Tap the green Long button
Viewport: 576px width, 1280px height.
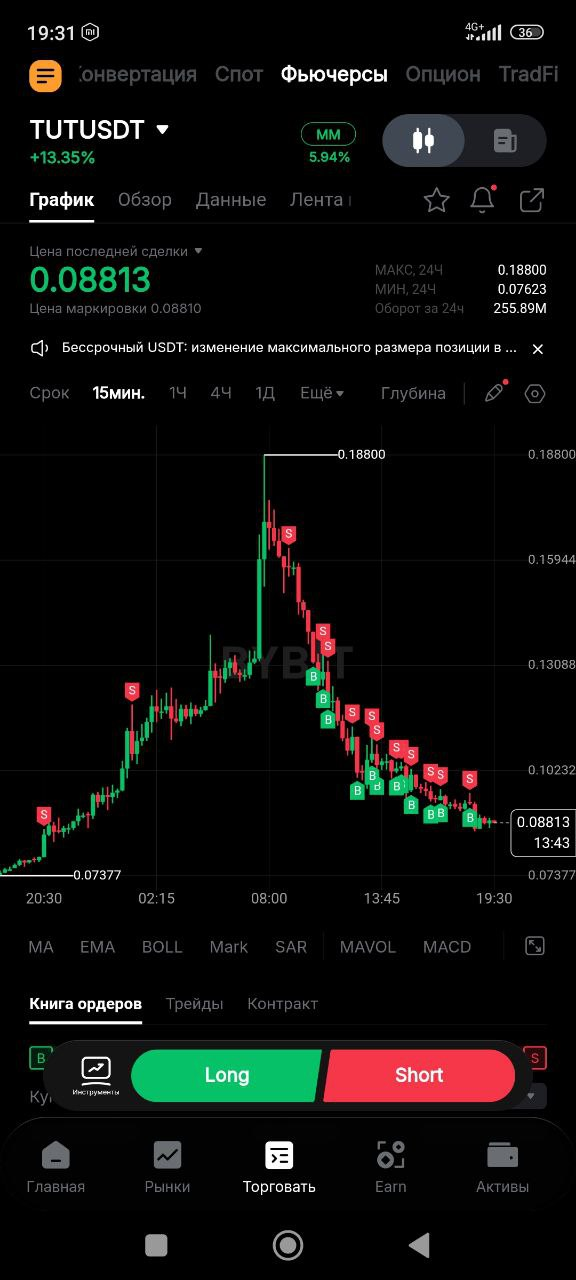tap(227, 1076)
